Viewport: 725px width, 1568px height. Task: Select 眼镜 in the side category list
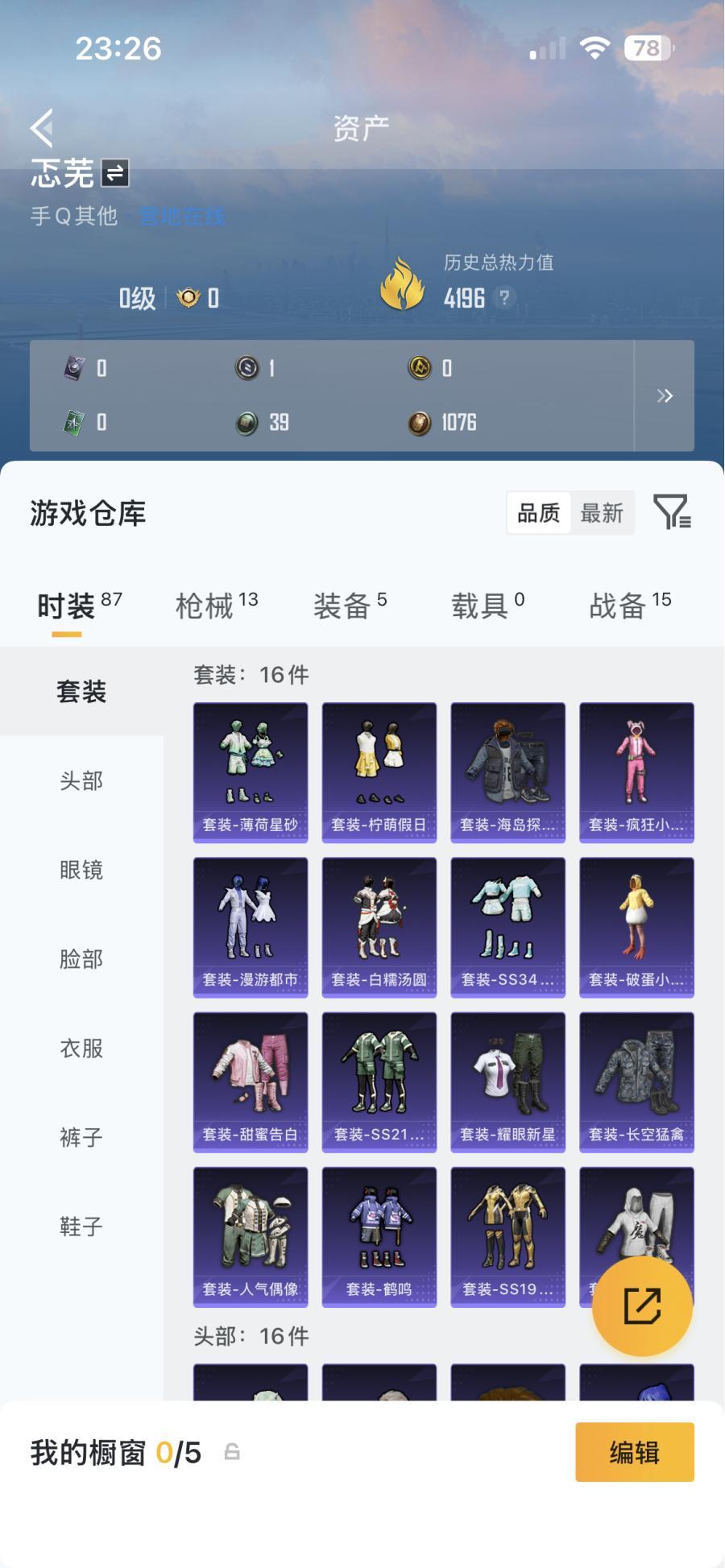pos(81,870)
